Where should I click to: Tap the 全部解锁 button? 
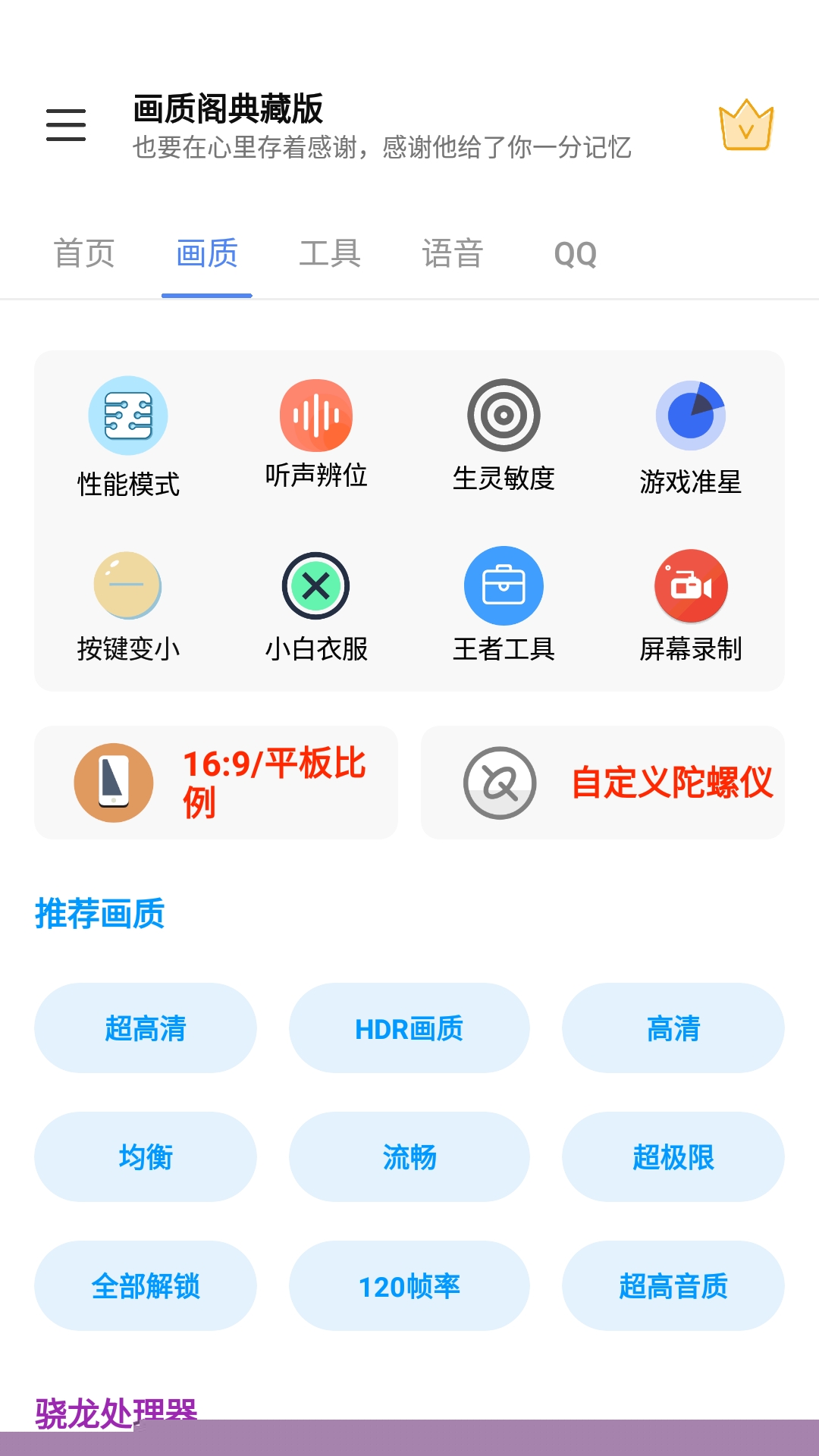[146, 1286]
